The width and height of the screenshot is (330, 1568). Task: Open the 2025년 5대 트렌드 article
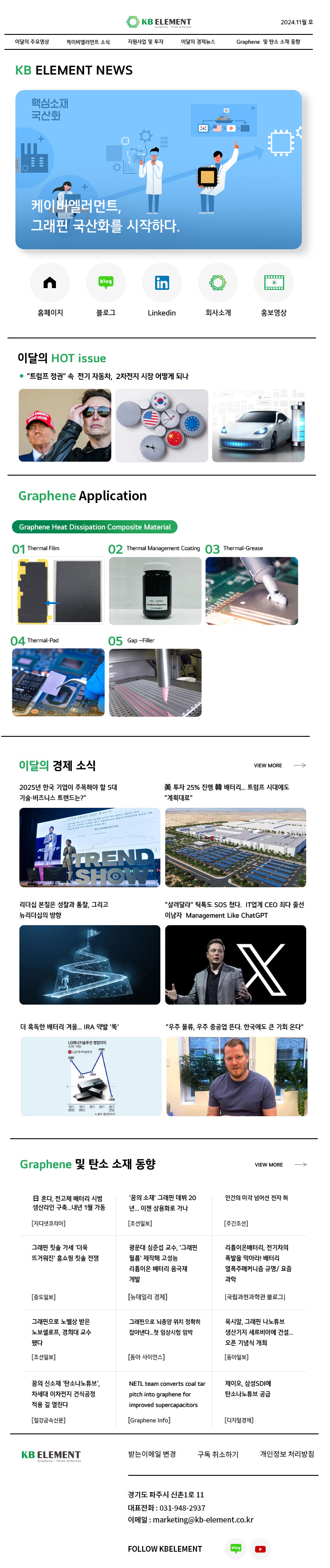(89, 847)
